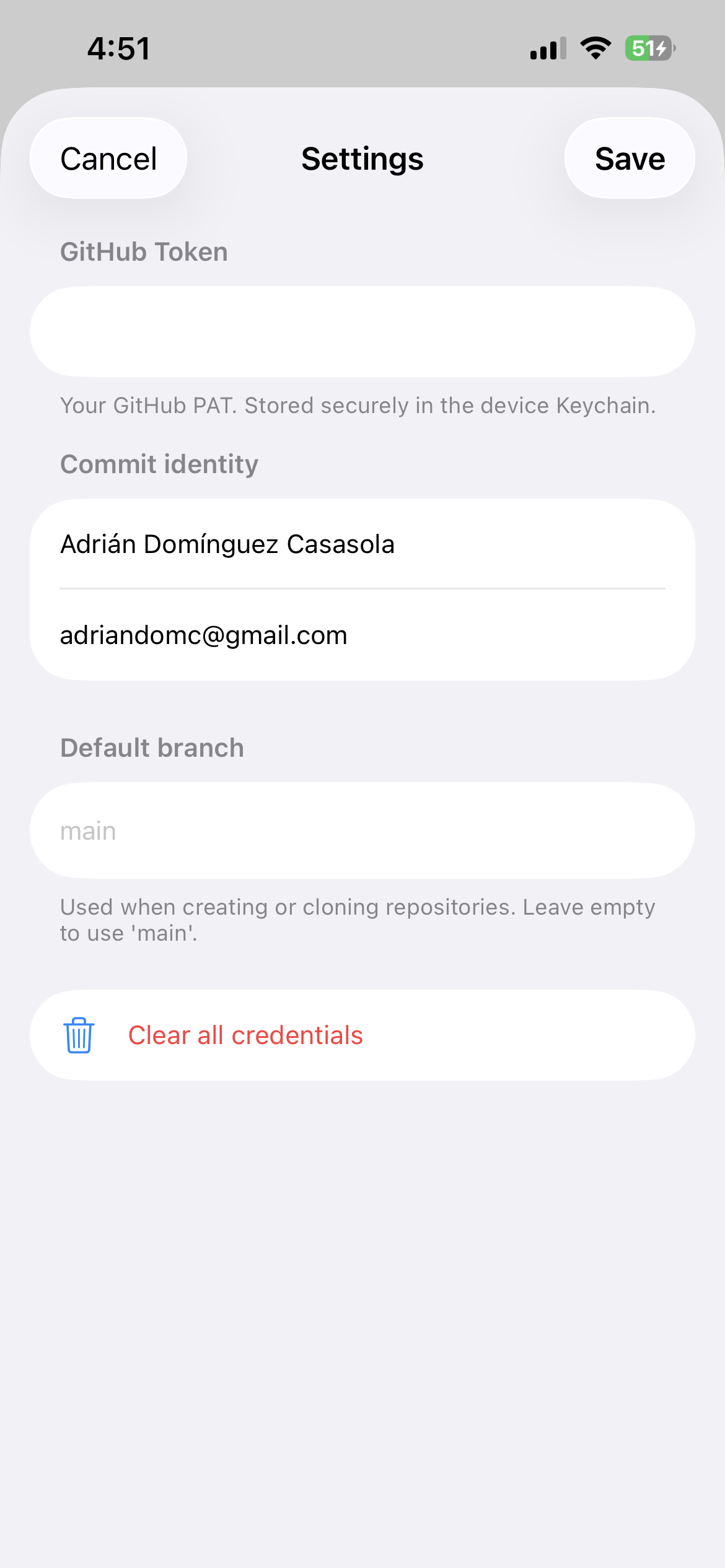
Task: Tap the Settings title
Action: pos(362,160)
